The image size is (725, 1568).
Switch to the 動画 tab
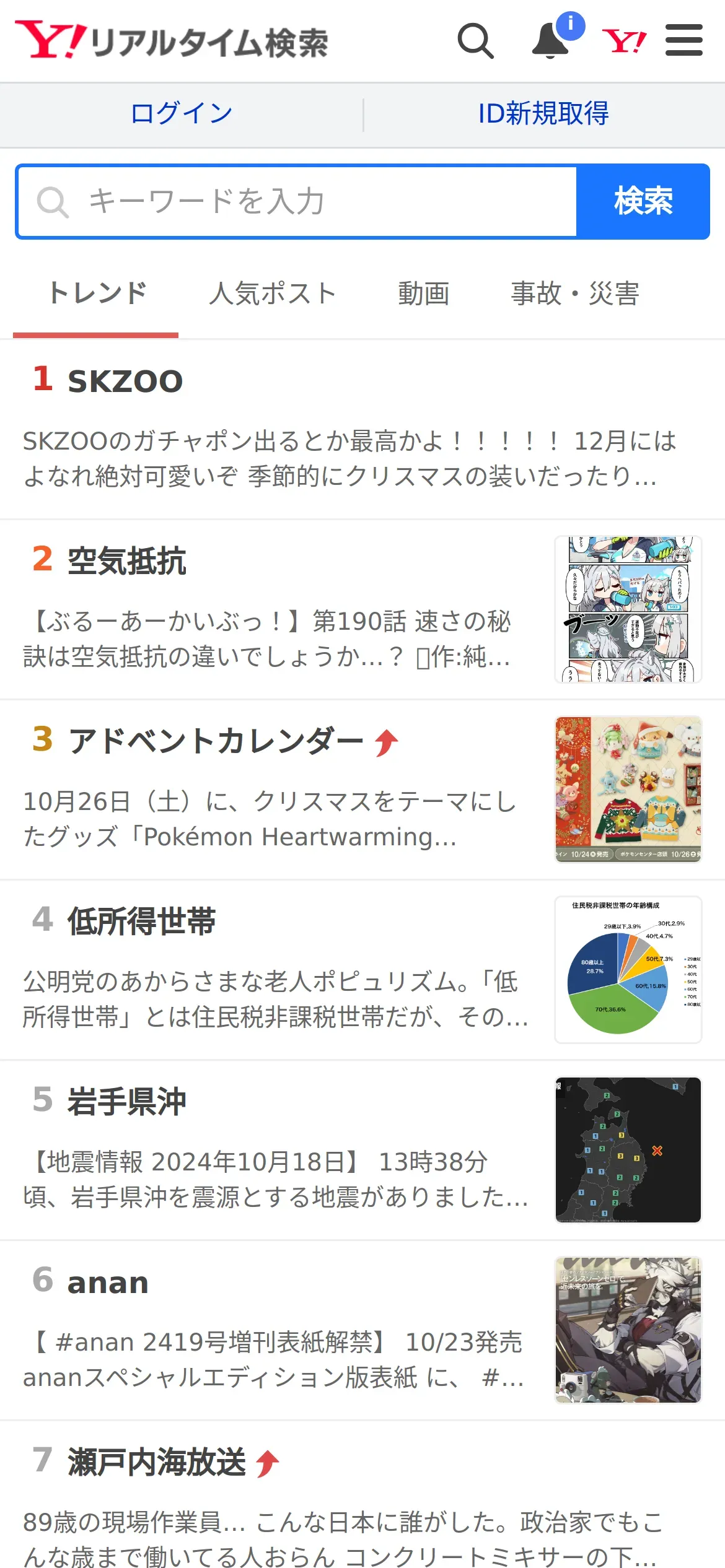424,294
